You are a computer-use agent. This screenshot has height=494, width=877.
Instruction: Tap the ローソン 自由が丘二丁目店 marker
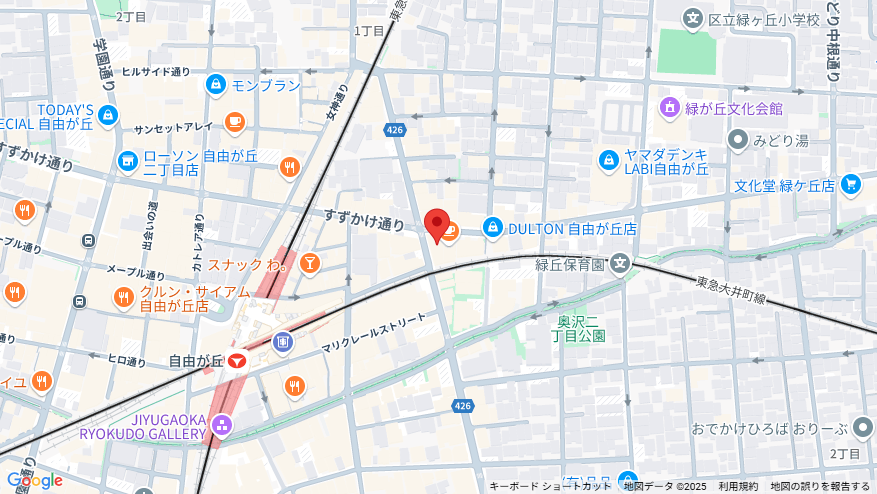click(x=127, y=161)
